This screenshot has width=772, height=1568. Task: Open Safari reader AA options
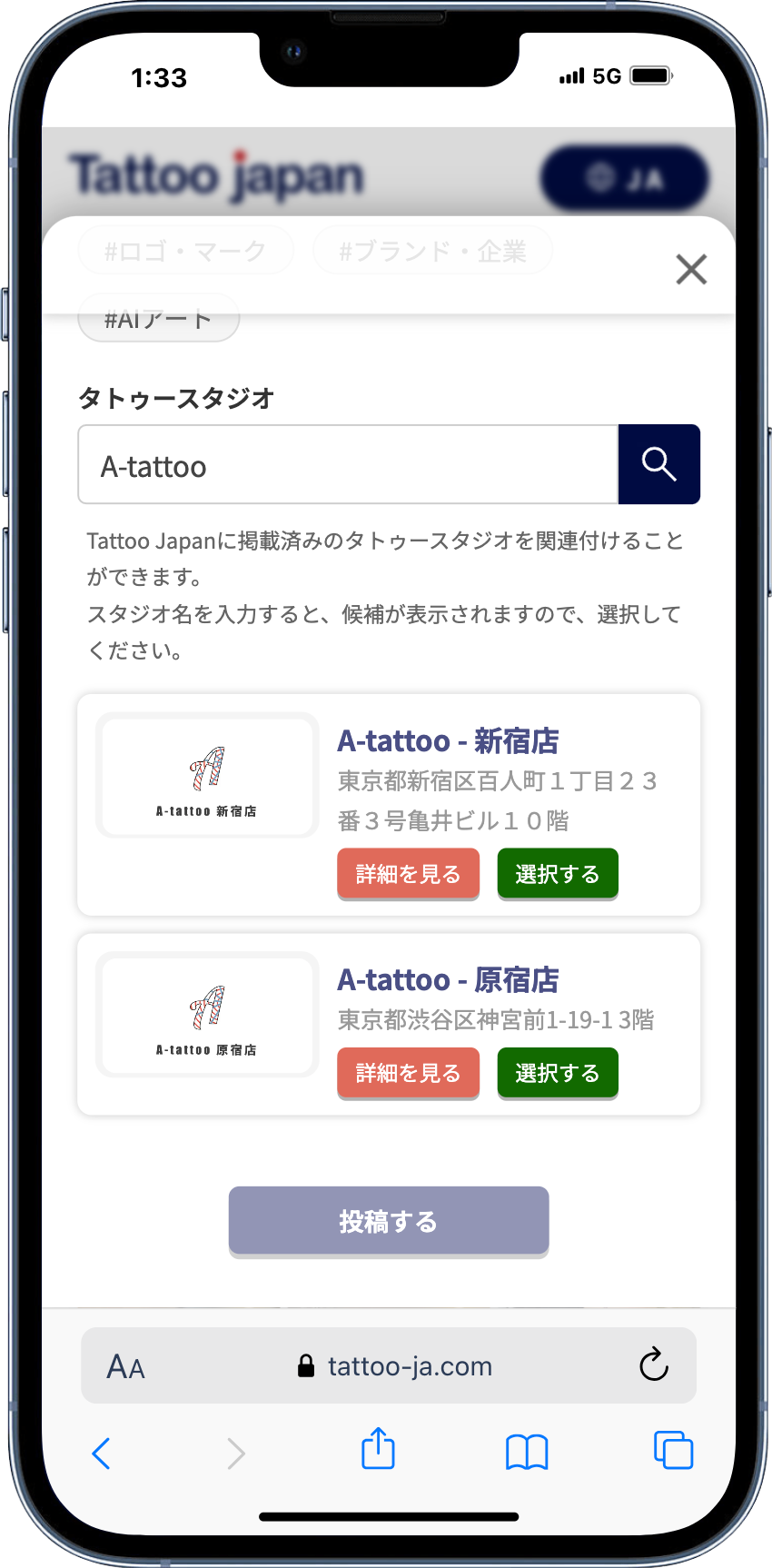pyautogui.click(x=126, y=1366)
